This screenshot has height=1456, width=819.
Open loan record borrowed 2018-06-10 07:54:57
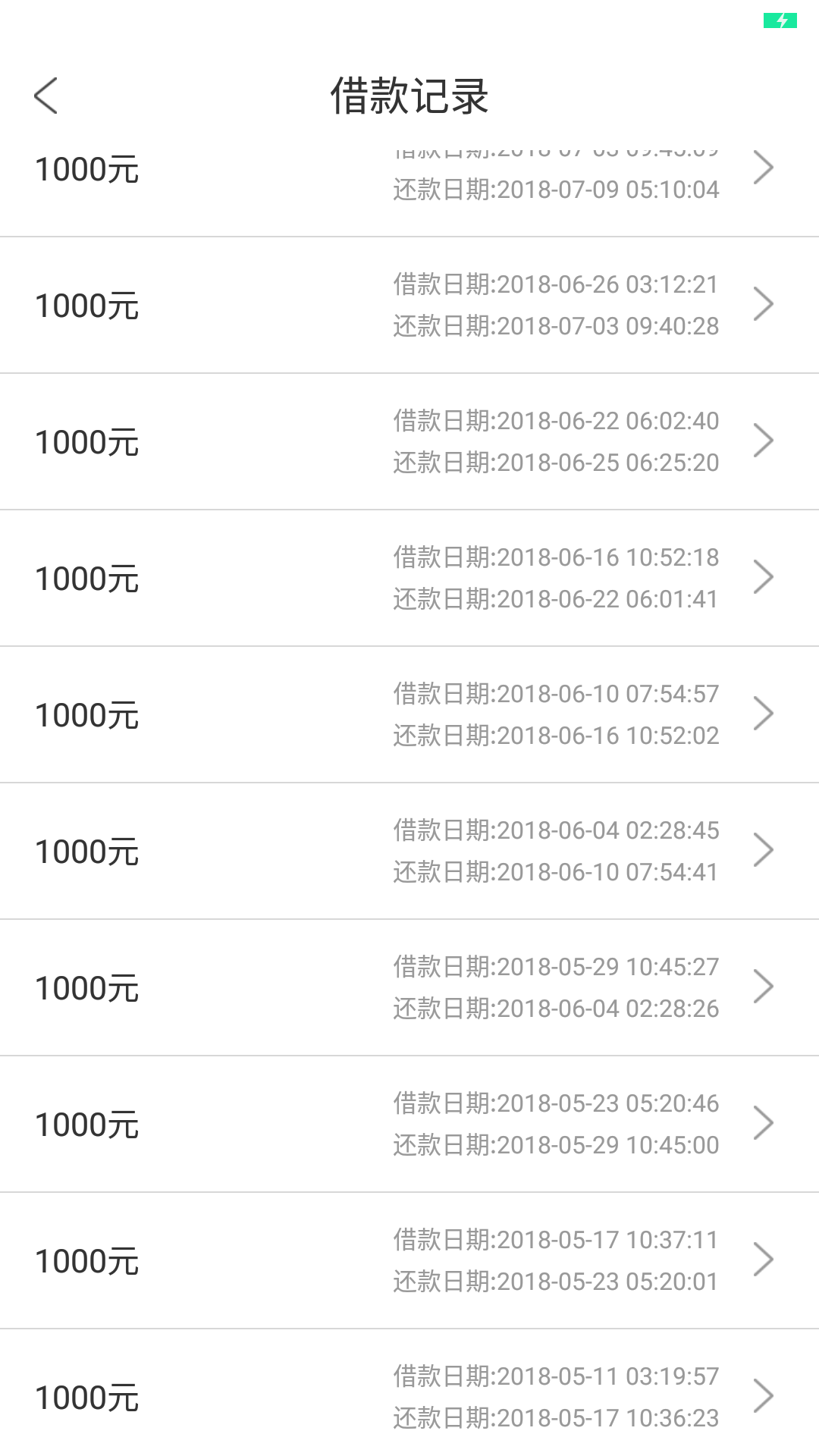click(x=409, y=714)
